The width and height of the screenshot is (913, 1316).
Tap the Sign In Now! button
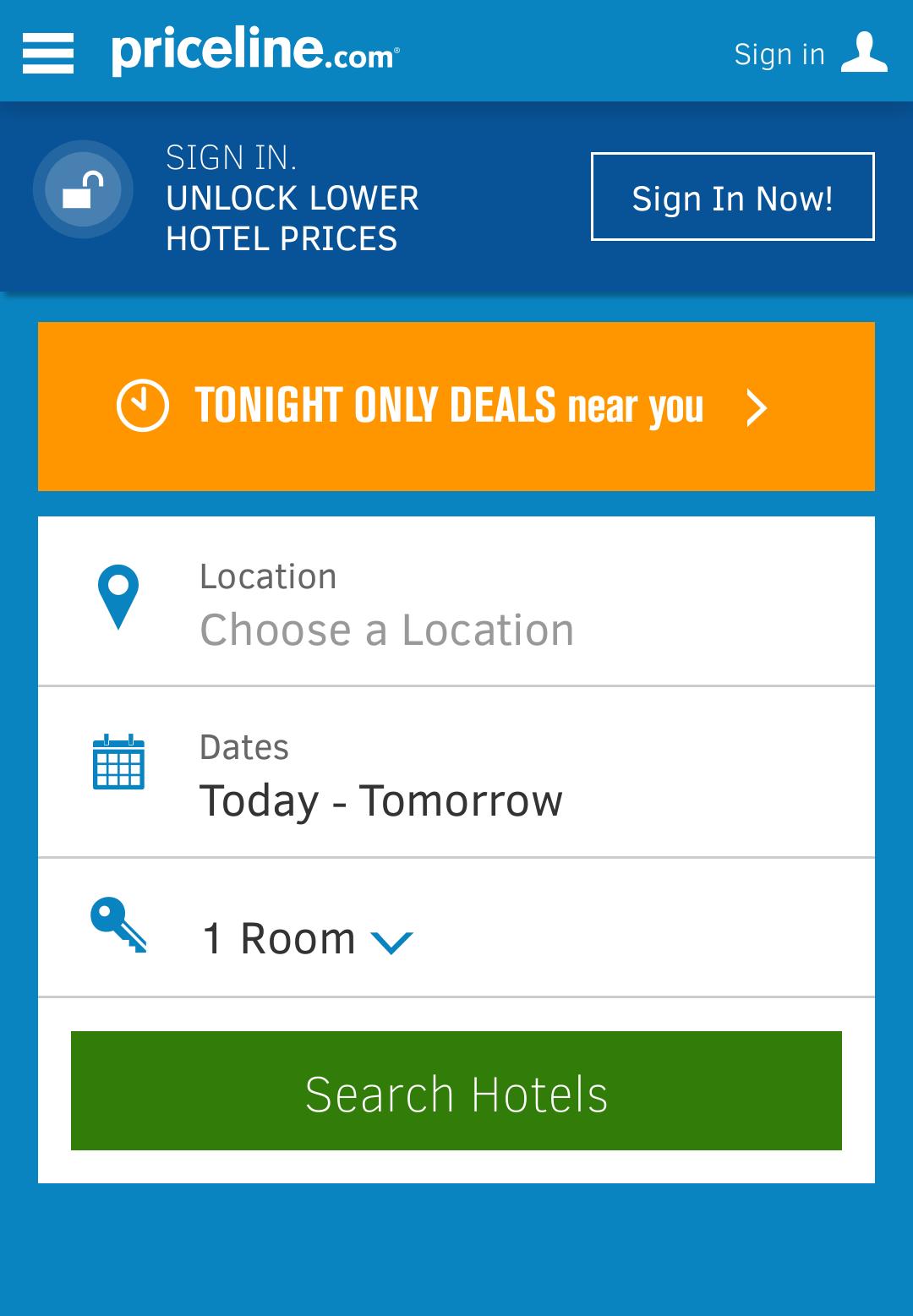(732, 197)
